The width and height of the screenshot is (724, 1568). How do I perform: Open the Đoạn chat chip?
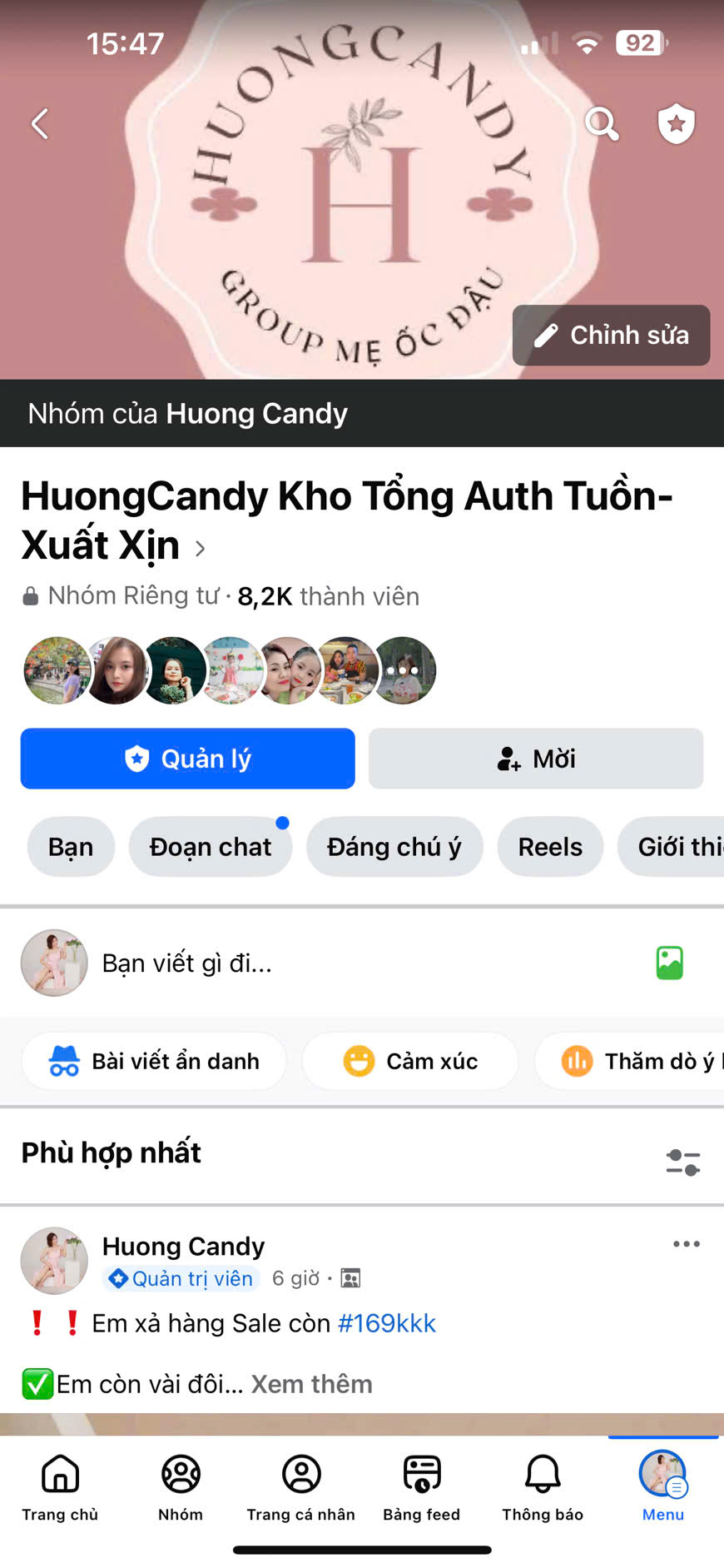click(x=210, y=847)
